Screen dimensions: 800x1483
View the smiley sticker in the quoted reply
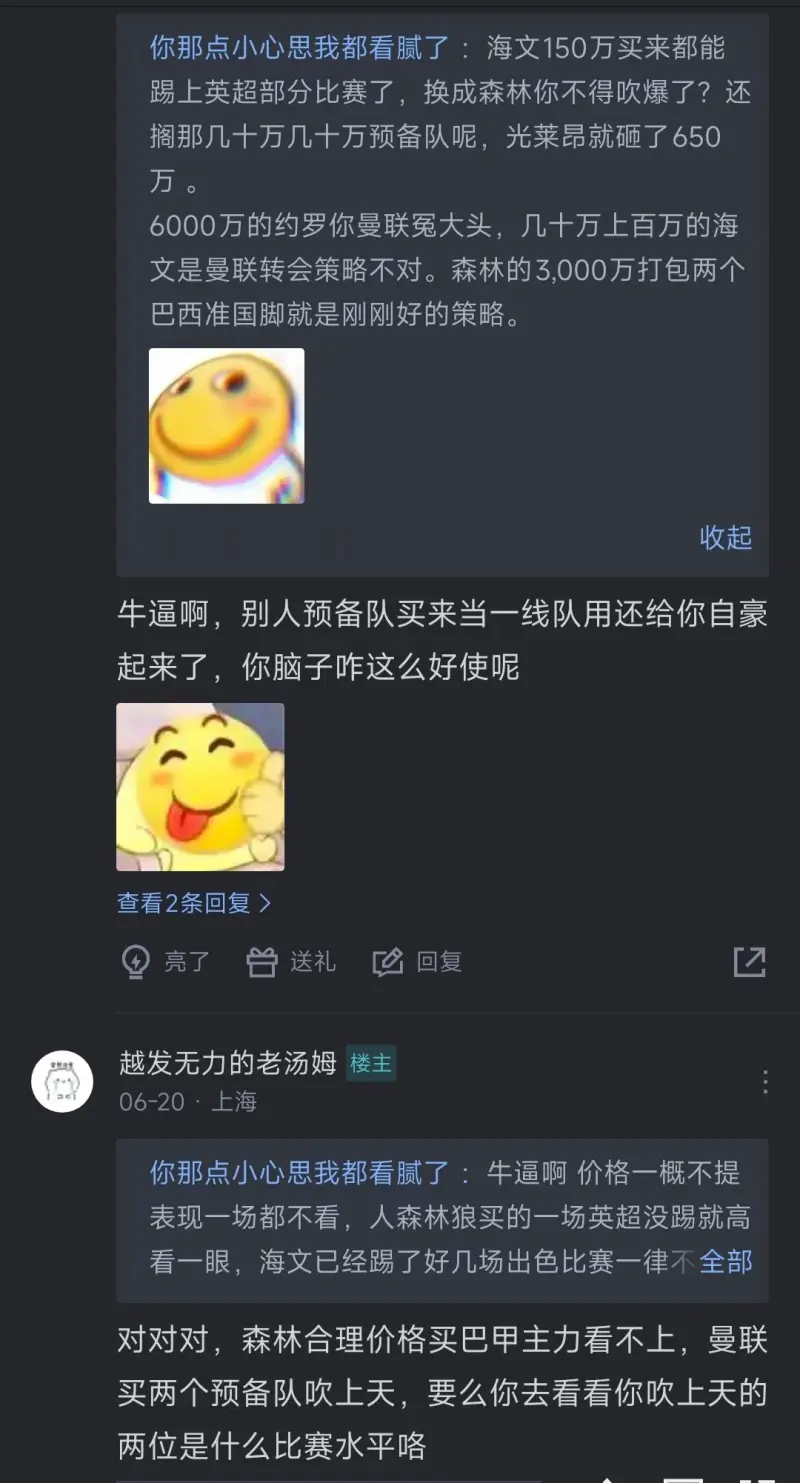click(227, 425)
